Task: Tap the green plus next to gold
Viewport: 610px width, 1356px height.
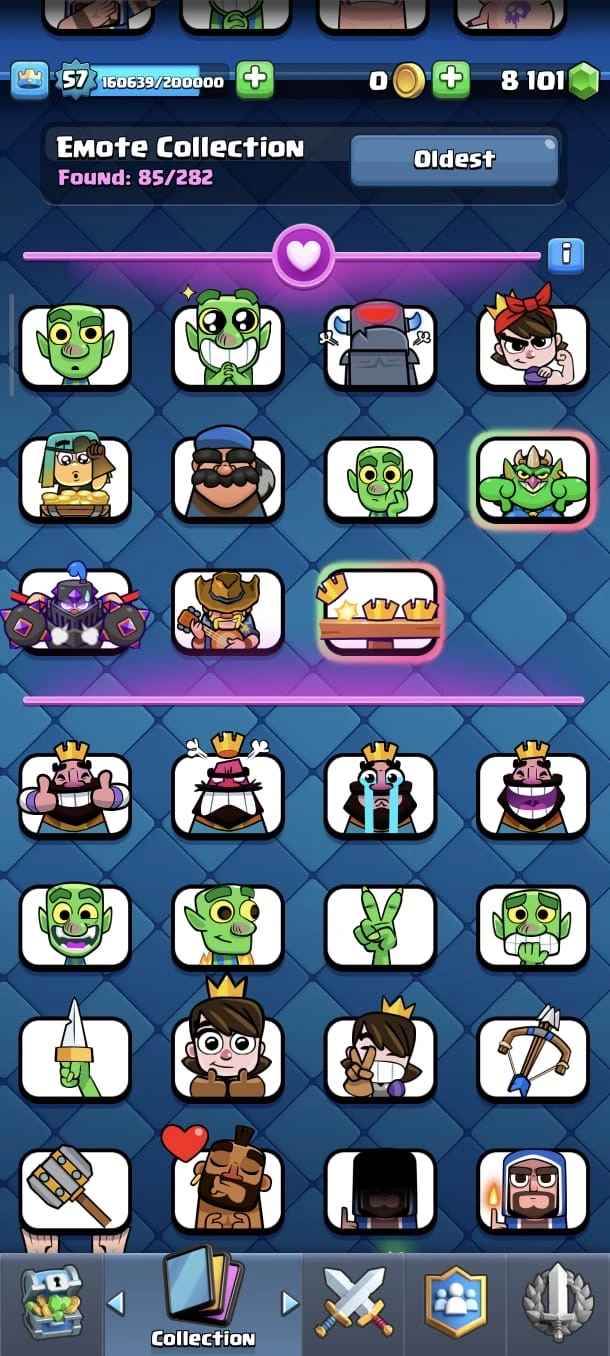Action: pyautogui.click(x=451, y=80)
